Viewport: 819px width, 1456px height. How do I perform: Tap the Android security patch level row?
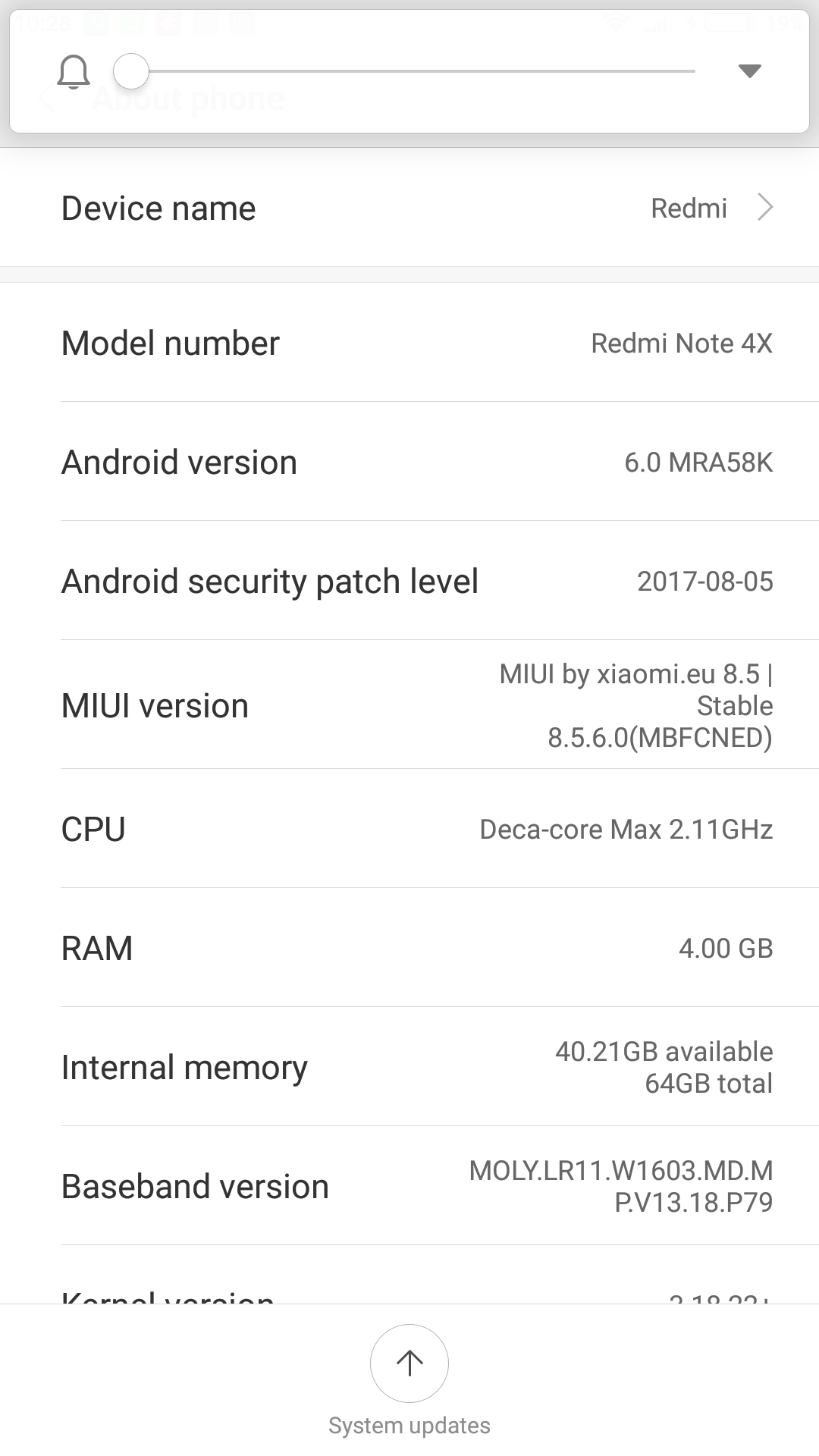point(409,581)
